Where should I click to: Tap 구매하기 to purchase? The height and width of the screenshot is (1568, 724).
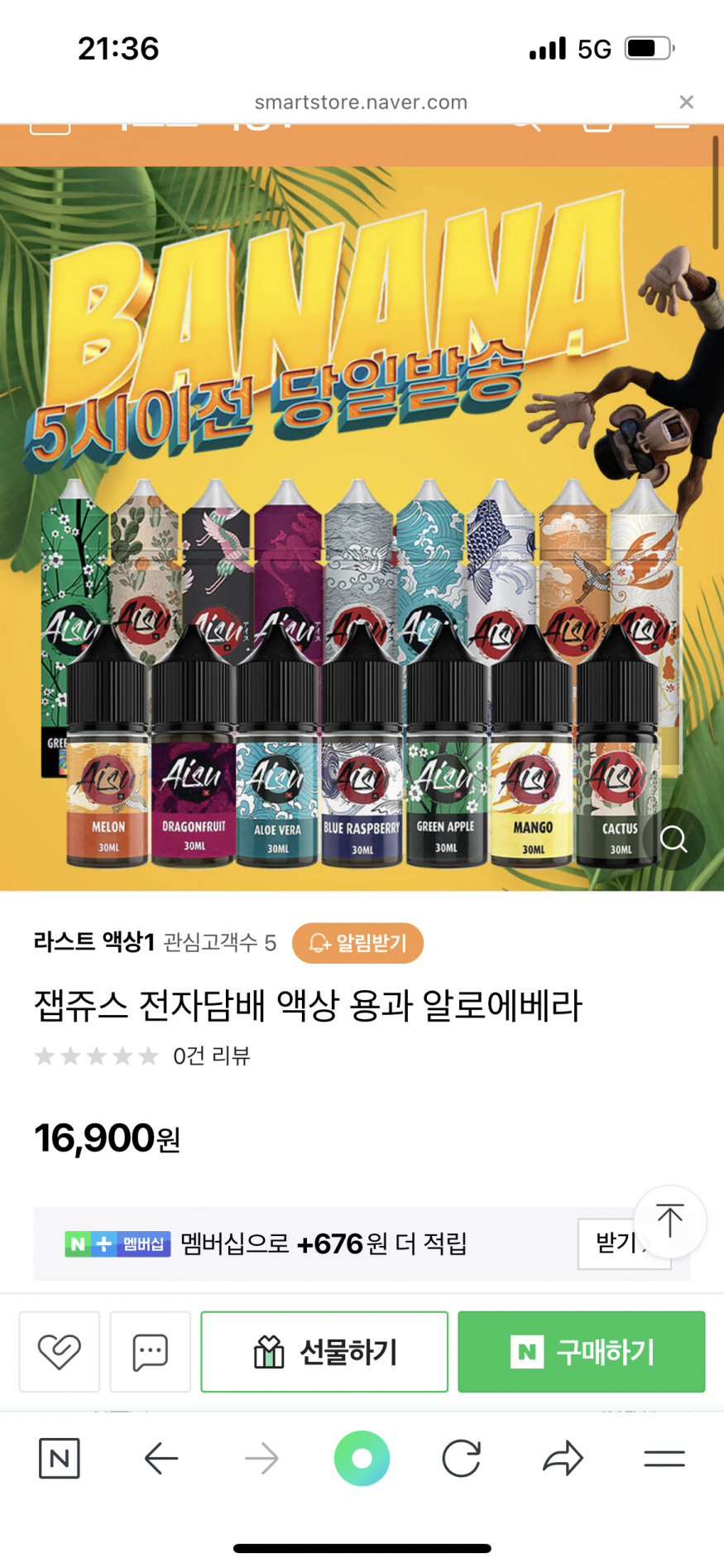pyautogui.click(x=581, y=1352)
